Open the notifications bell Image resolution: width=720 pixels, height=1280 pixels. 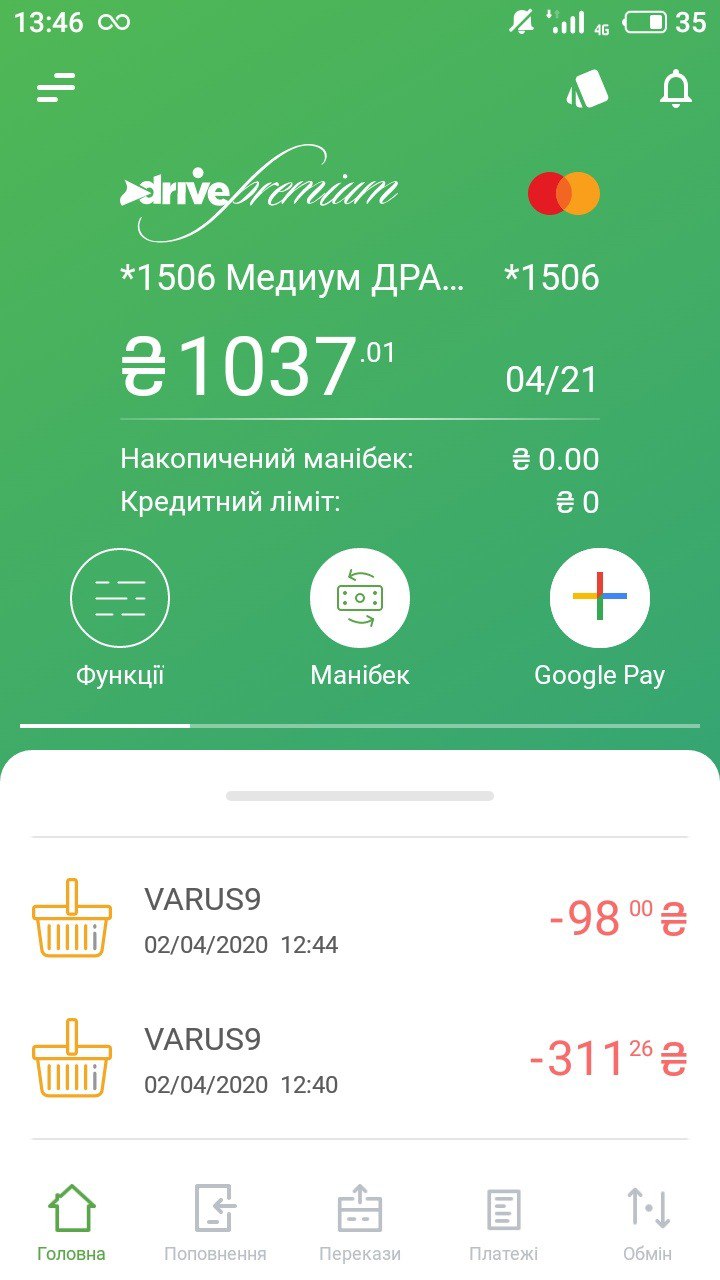[x=676, y=89]
